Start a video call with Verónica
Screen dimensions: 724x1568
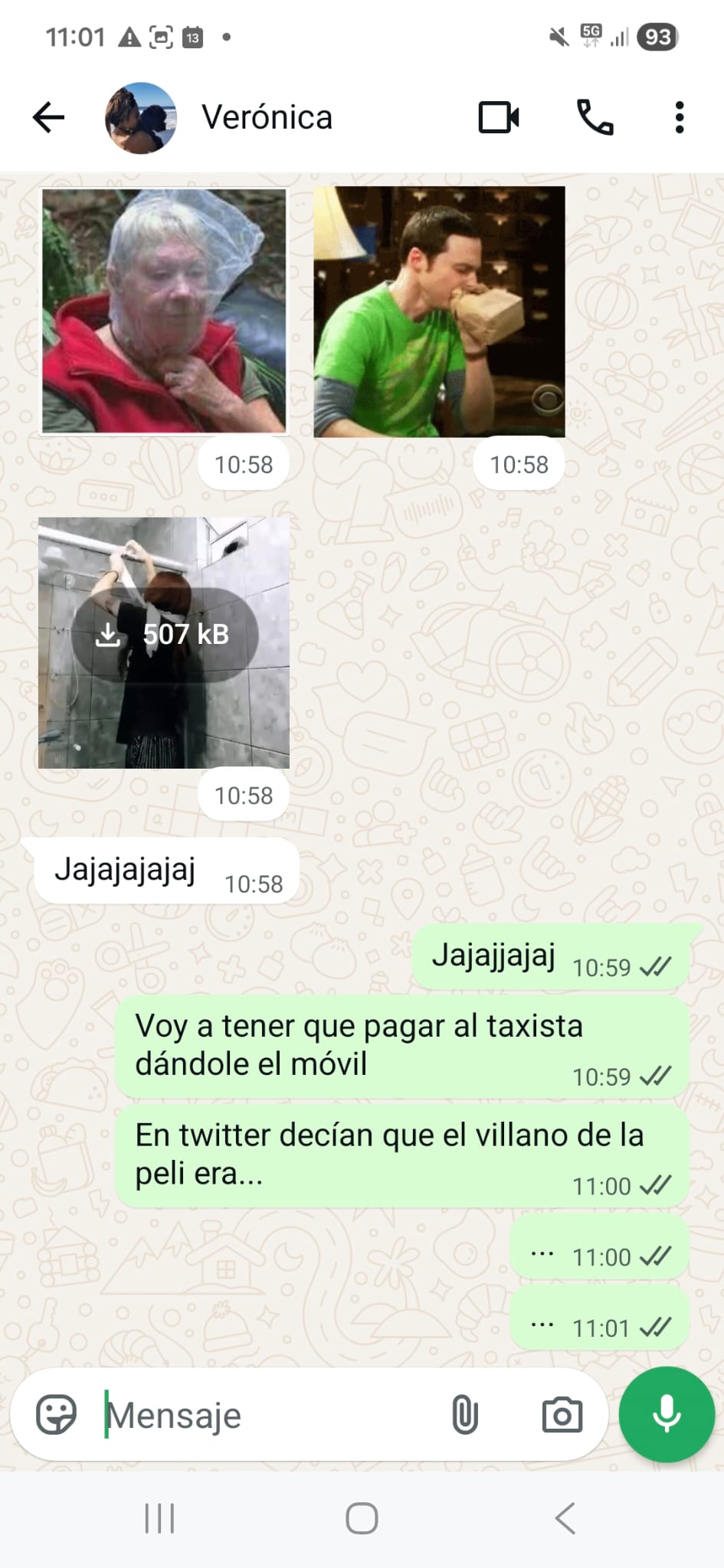pyautogui.click(x=499, y=118)
